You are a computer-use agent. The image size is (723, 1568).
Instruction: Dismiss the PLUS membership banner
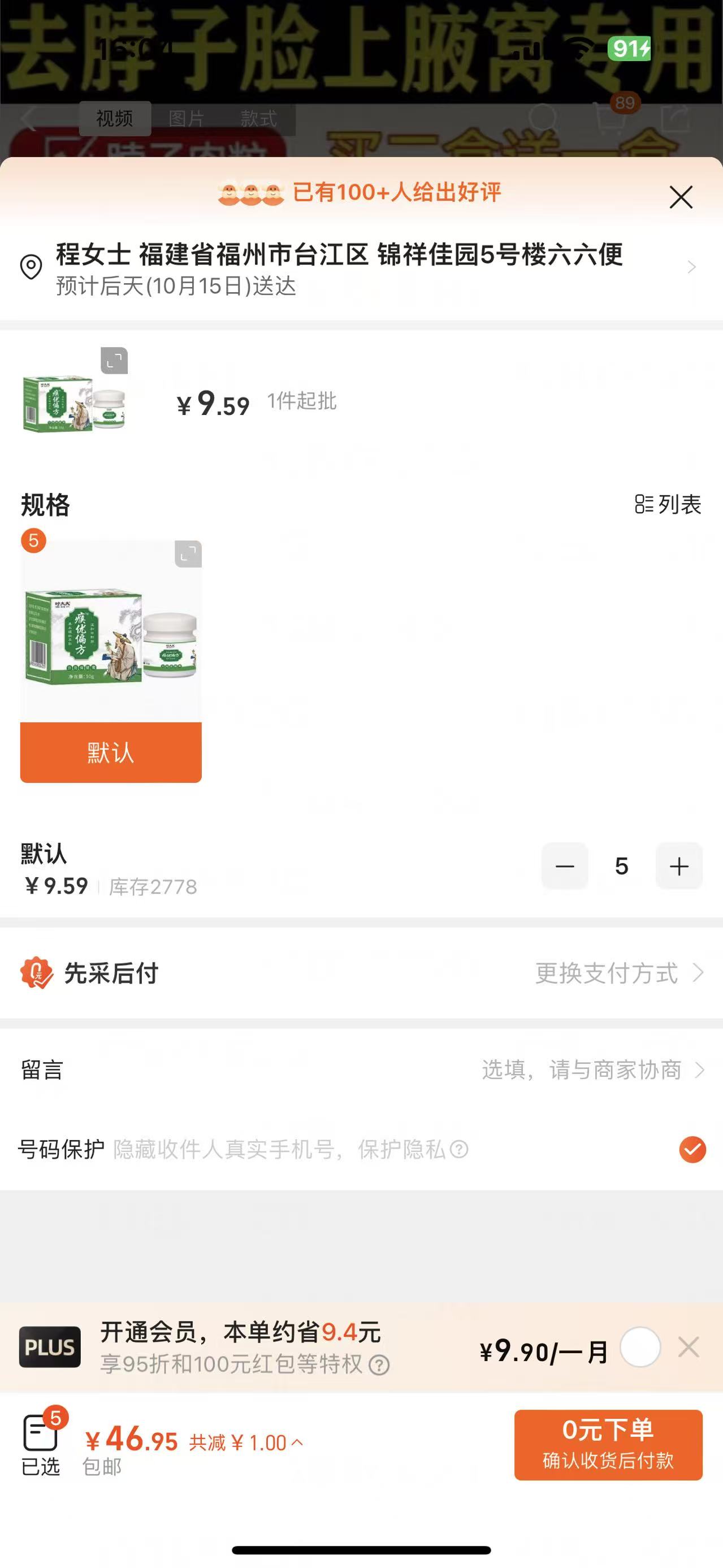click(x=689, y=1347)
